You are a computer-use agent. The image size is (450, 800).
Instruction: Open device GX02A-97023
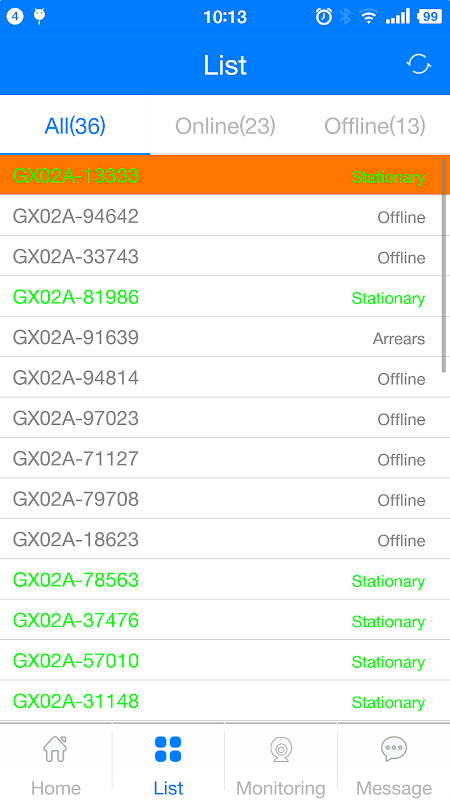pyautogui.click(x=225, y=418)
